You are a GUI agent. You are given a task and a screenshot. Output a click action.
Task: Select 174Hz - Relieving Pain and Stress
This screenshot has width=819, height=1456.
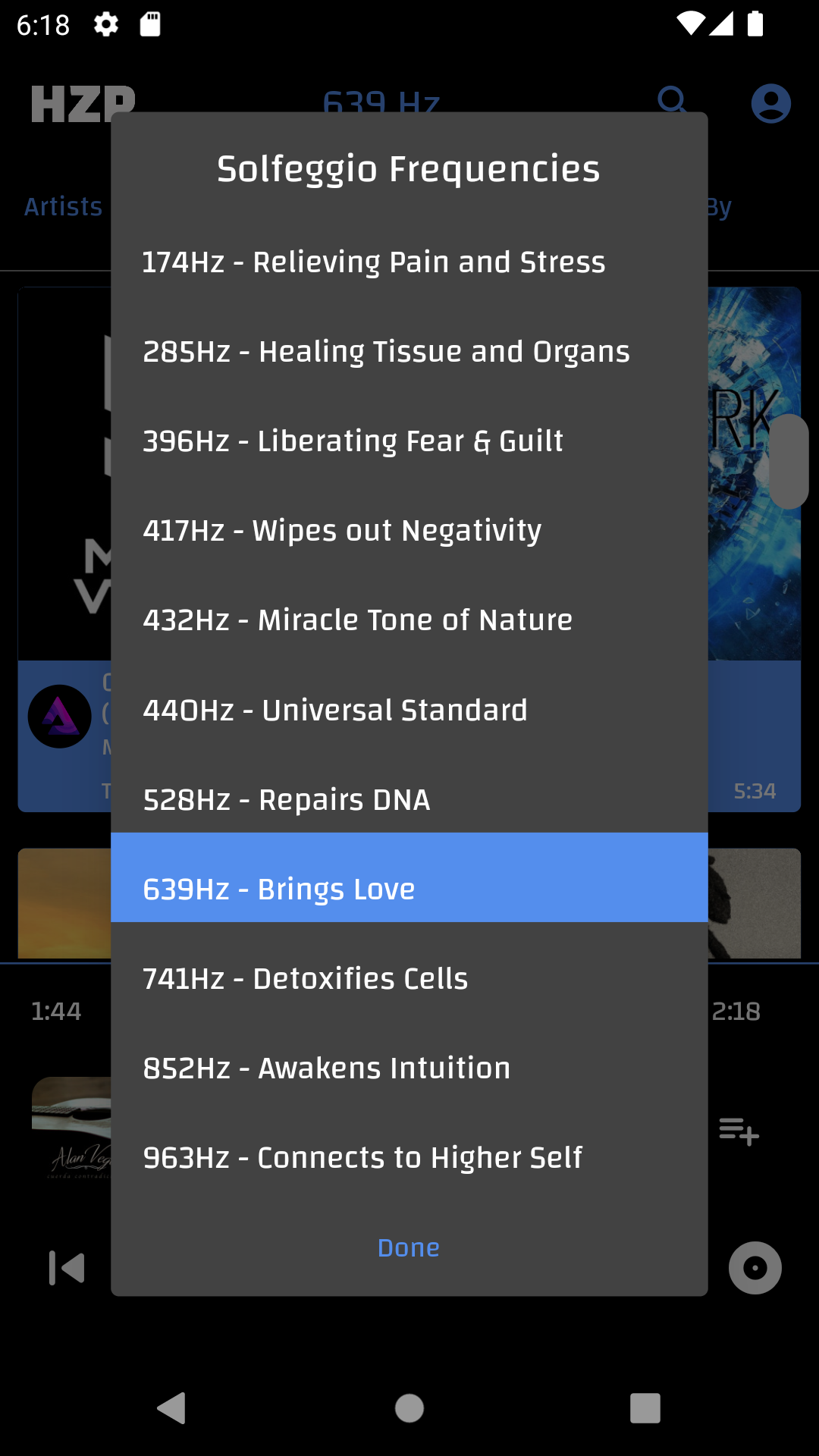(374, 262)
